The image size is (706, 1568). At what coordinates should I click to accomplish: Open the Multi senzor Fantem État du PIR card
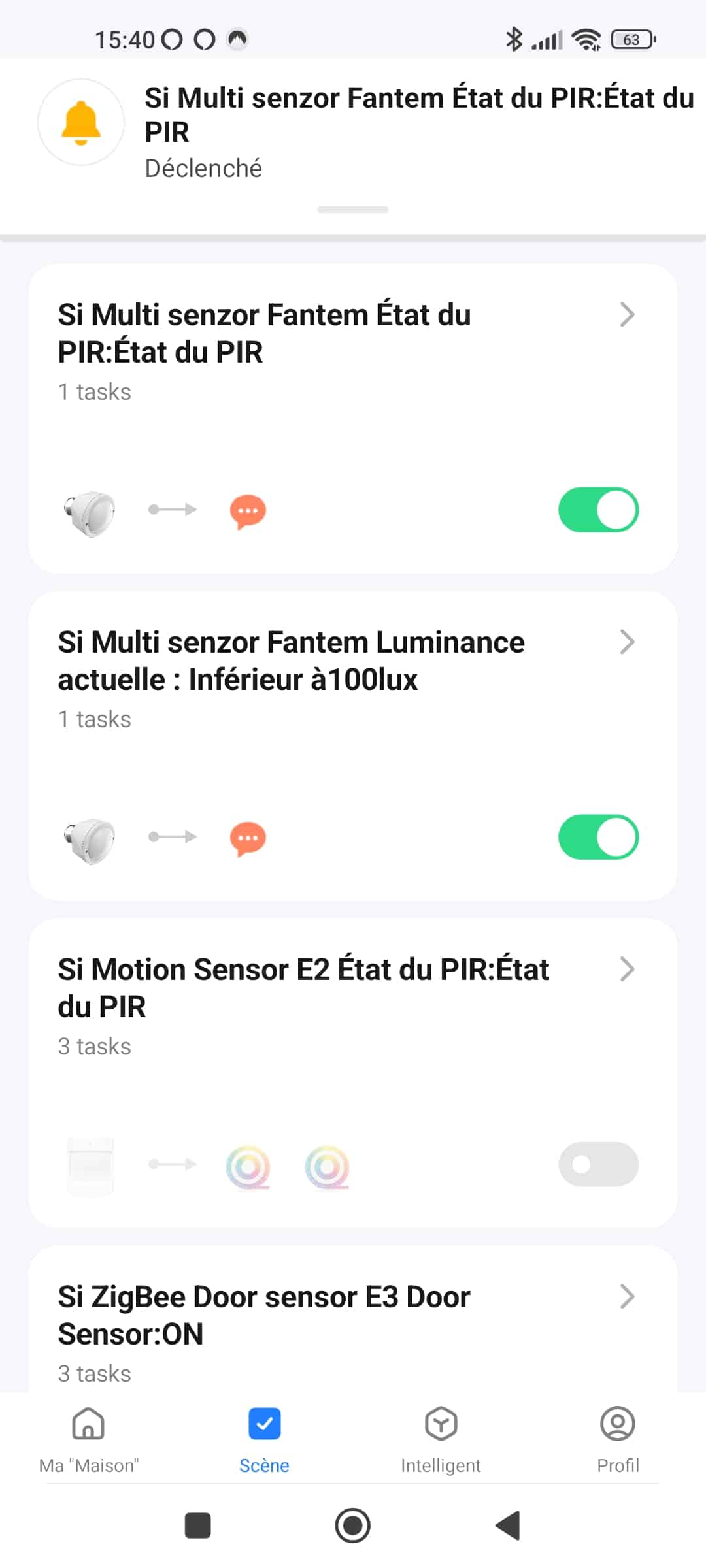[353, 418]
